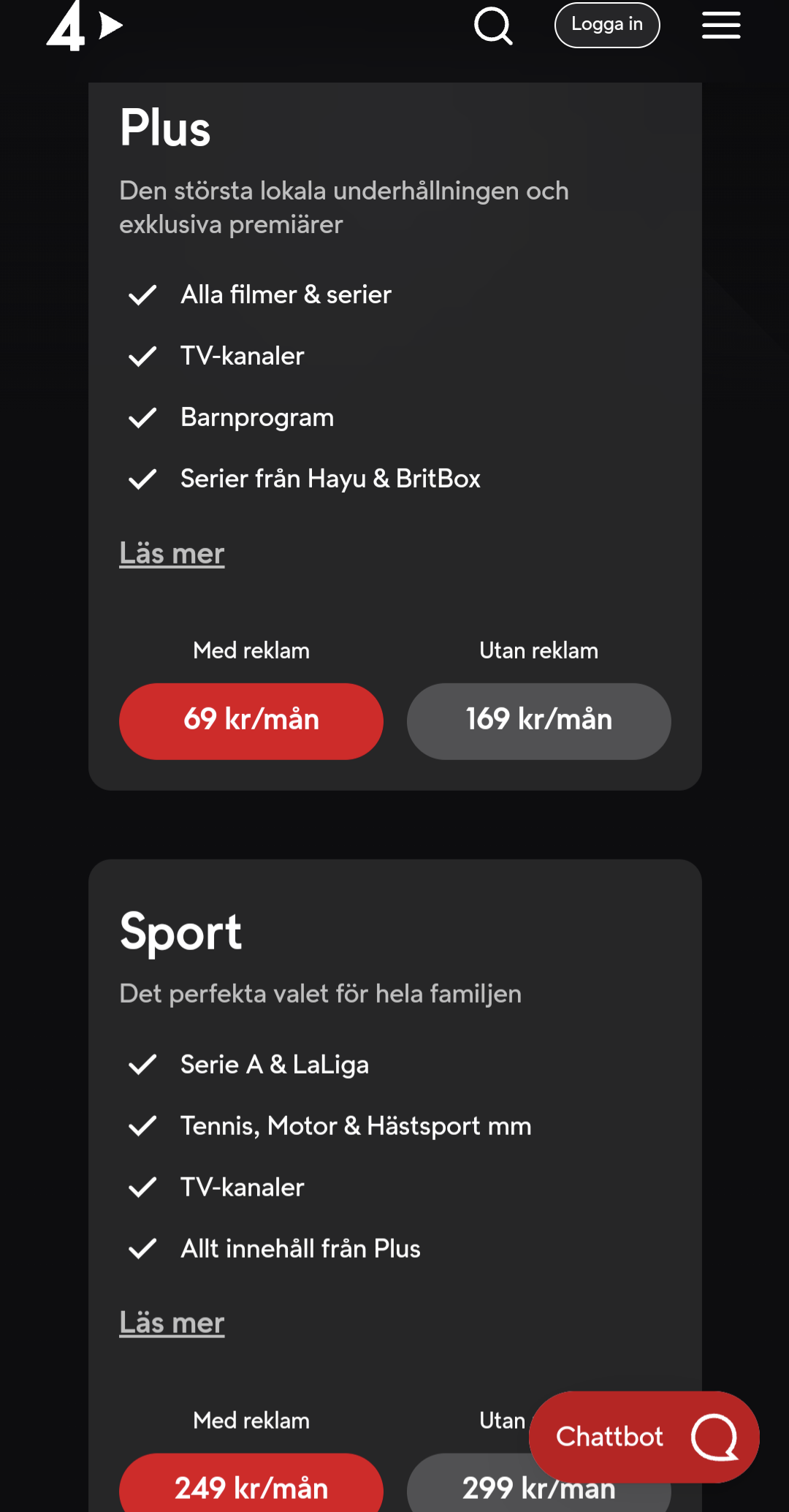Open the hamburger menu
789x1512 pixels.
tap(721, 26)
